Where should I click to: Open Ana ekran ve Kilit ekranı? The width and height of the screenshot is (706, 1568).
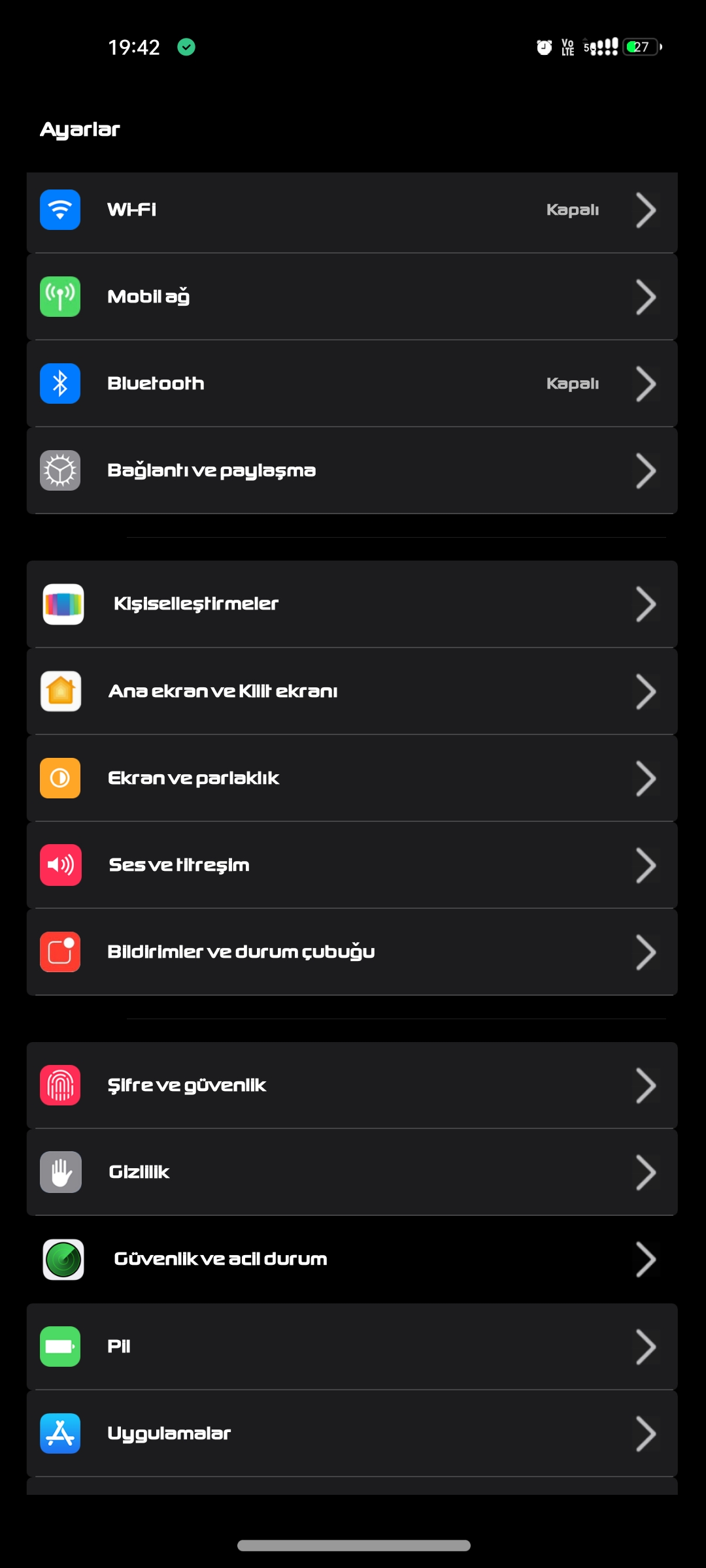352,691
